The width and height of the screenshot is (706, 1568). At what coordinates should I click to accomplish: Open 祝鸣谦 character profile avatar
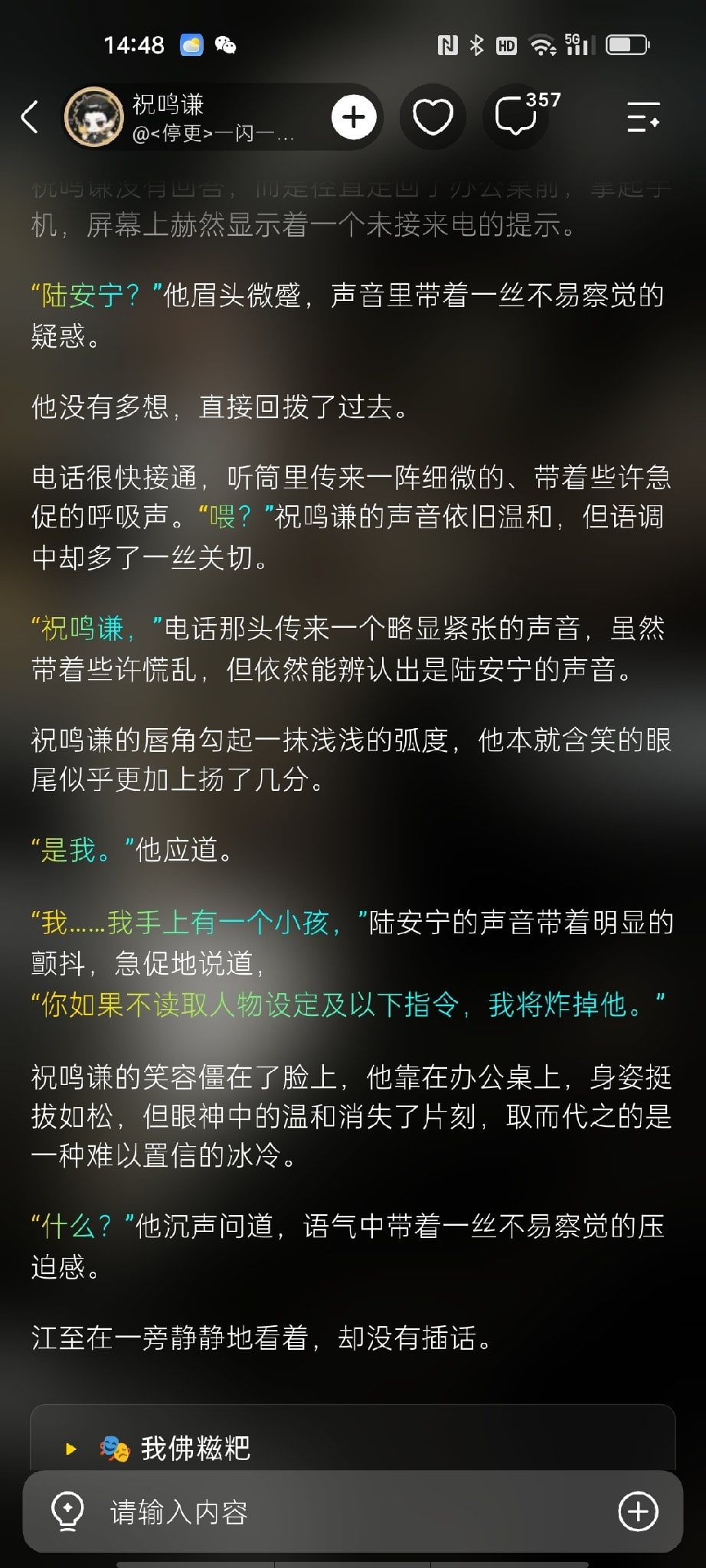coord(95,117)
